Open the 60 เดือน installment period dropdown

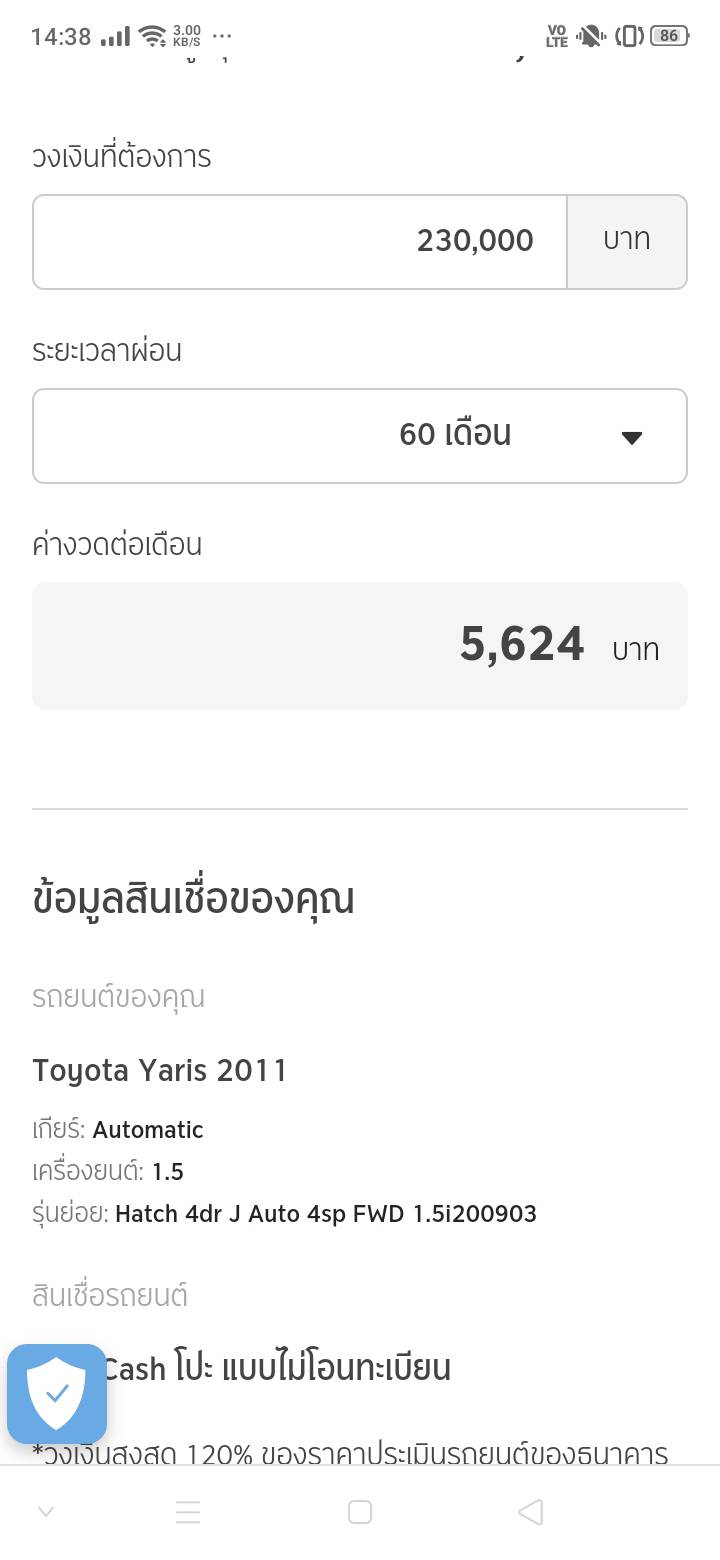click(x=360, y=436)
